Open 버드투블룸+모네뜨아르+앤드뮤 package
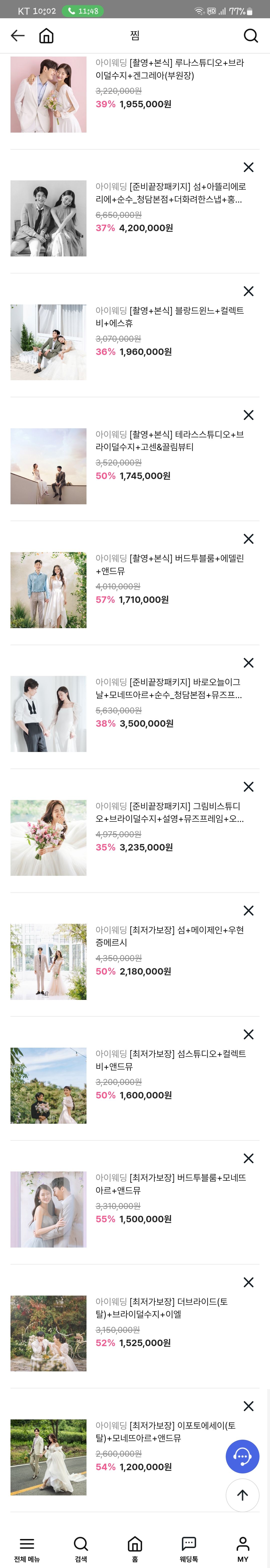Screen dimensions: 270x1568 tap(170, 1184)
